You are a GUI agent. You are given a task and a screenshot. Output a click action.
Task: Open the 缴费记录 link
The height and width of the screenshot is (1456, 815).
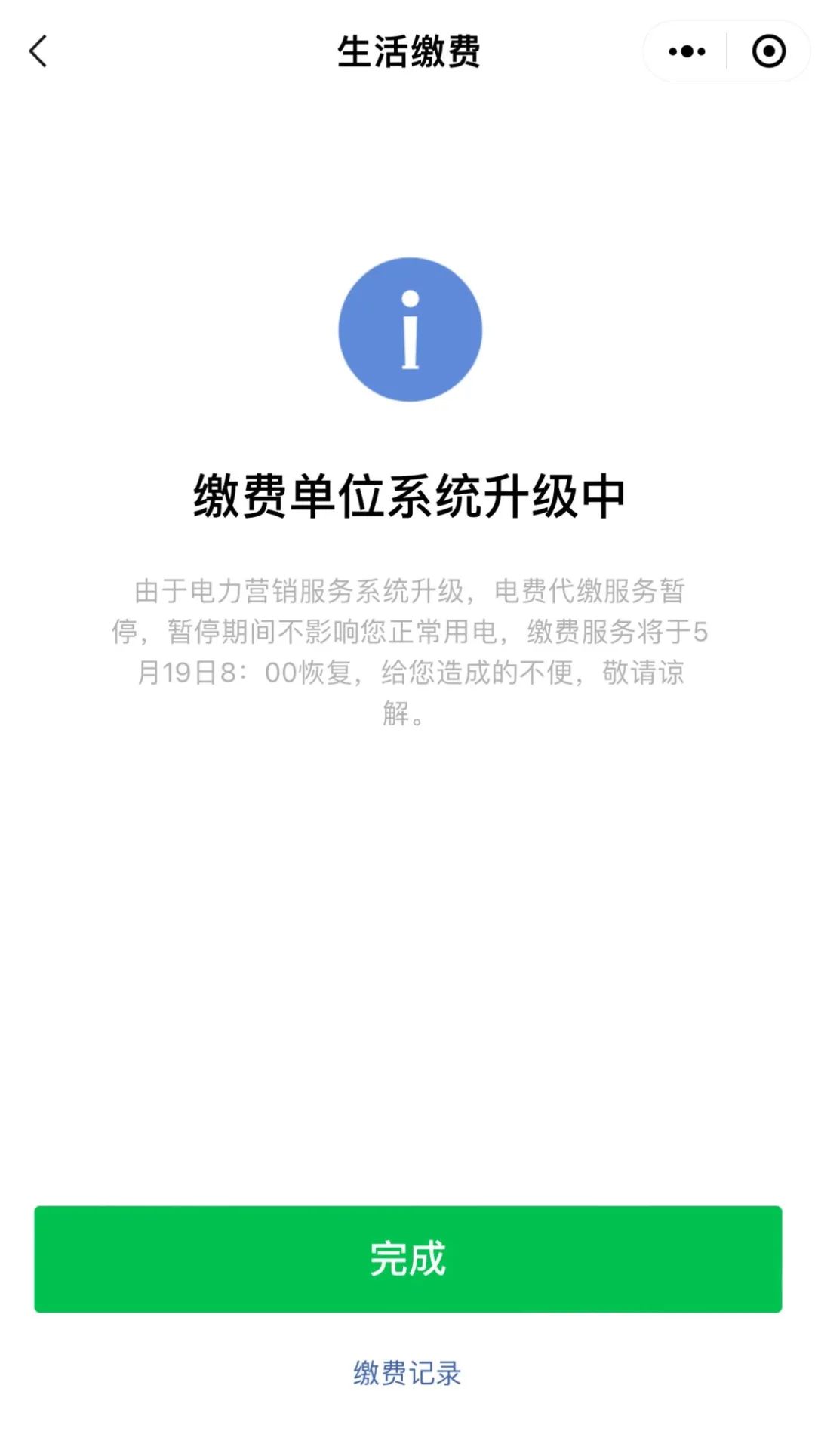(x=407, y=1373)
